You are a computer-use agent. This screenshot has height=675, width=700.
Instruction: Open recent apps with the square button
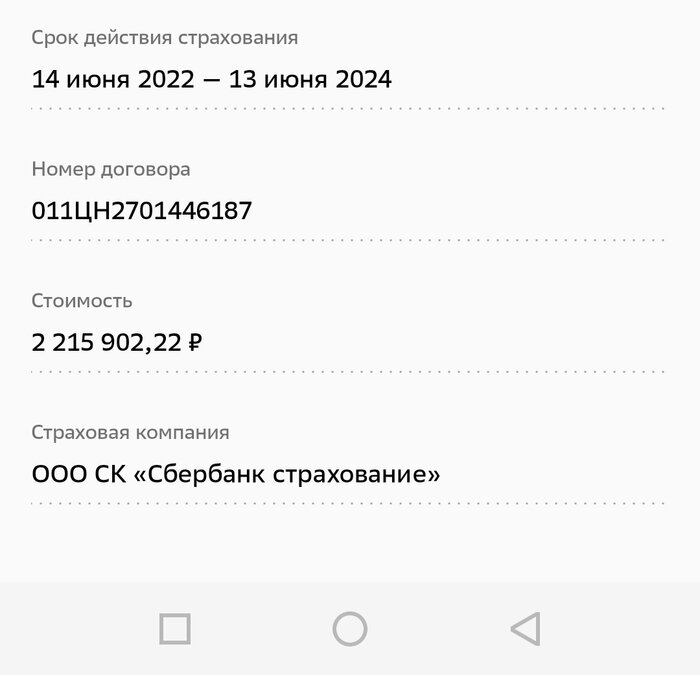coord(175,629)
